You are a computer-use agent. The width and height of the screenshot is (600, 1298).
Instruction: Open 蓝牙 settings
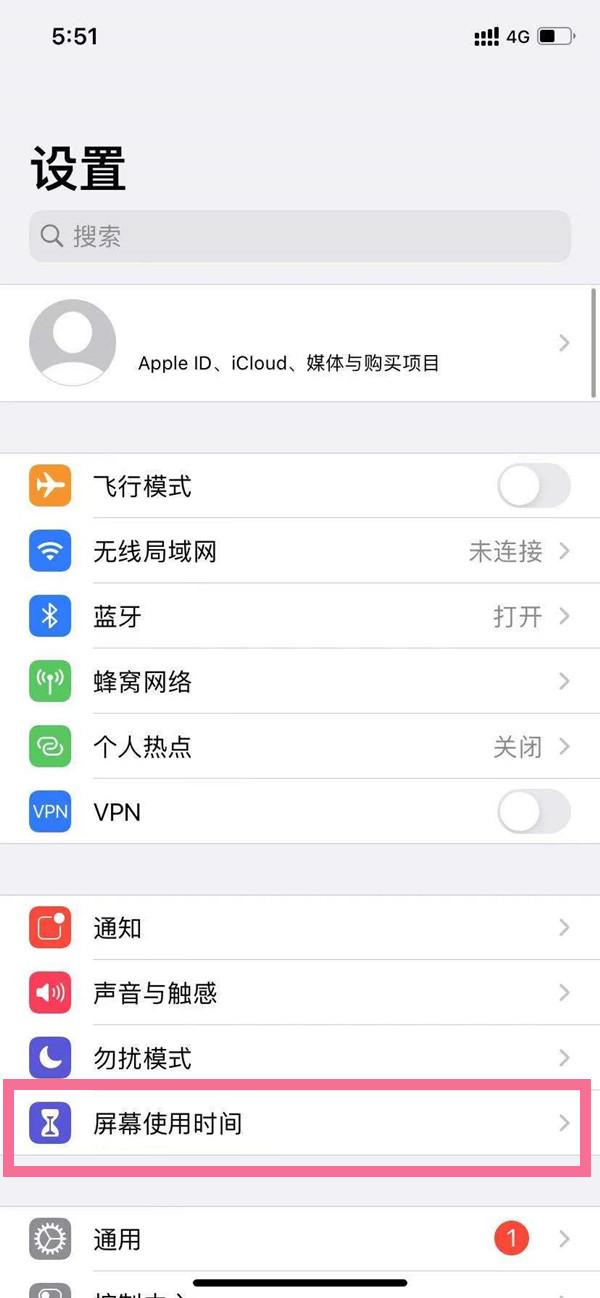[300, 616]
